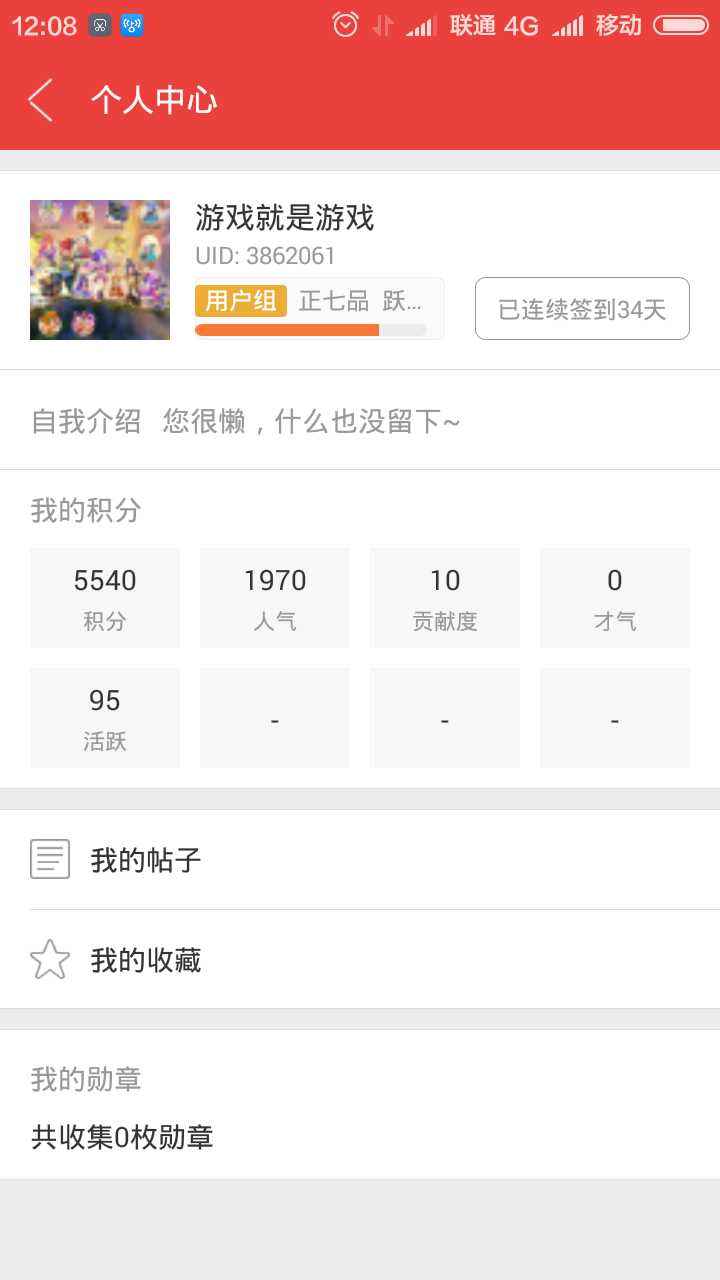This screenshot has width=720, height=1280.
Task: View the 用户组 level details
Action: click(319, 308)
